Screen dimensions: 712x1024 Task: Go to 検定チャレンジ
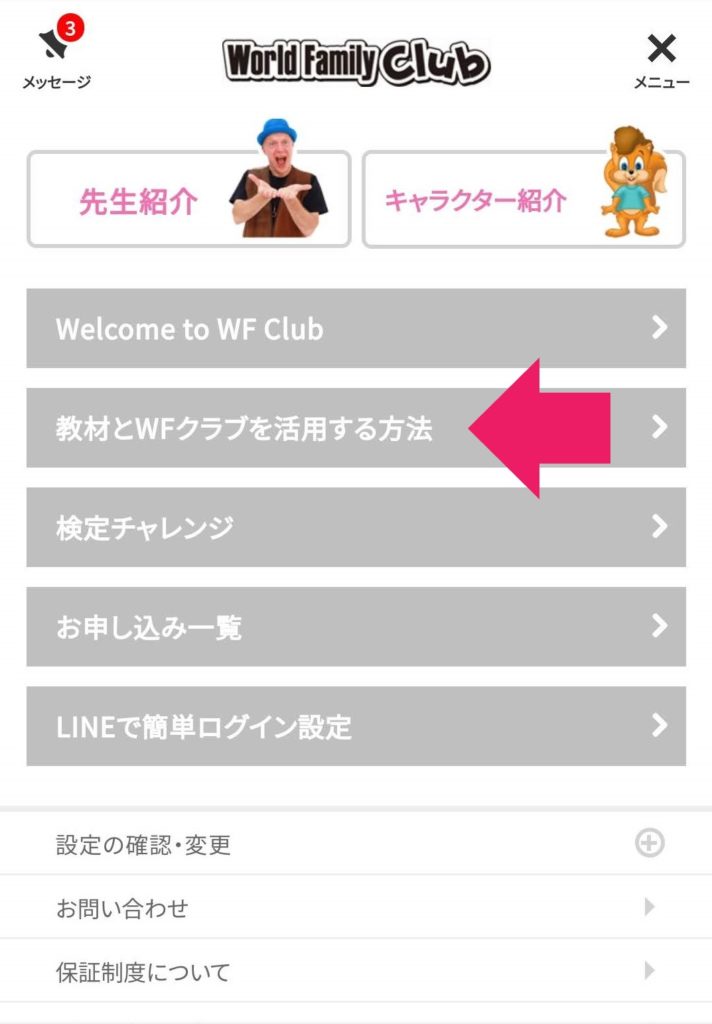tap(356, 527)
